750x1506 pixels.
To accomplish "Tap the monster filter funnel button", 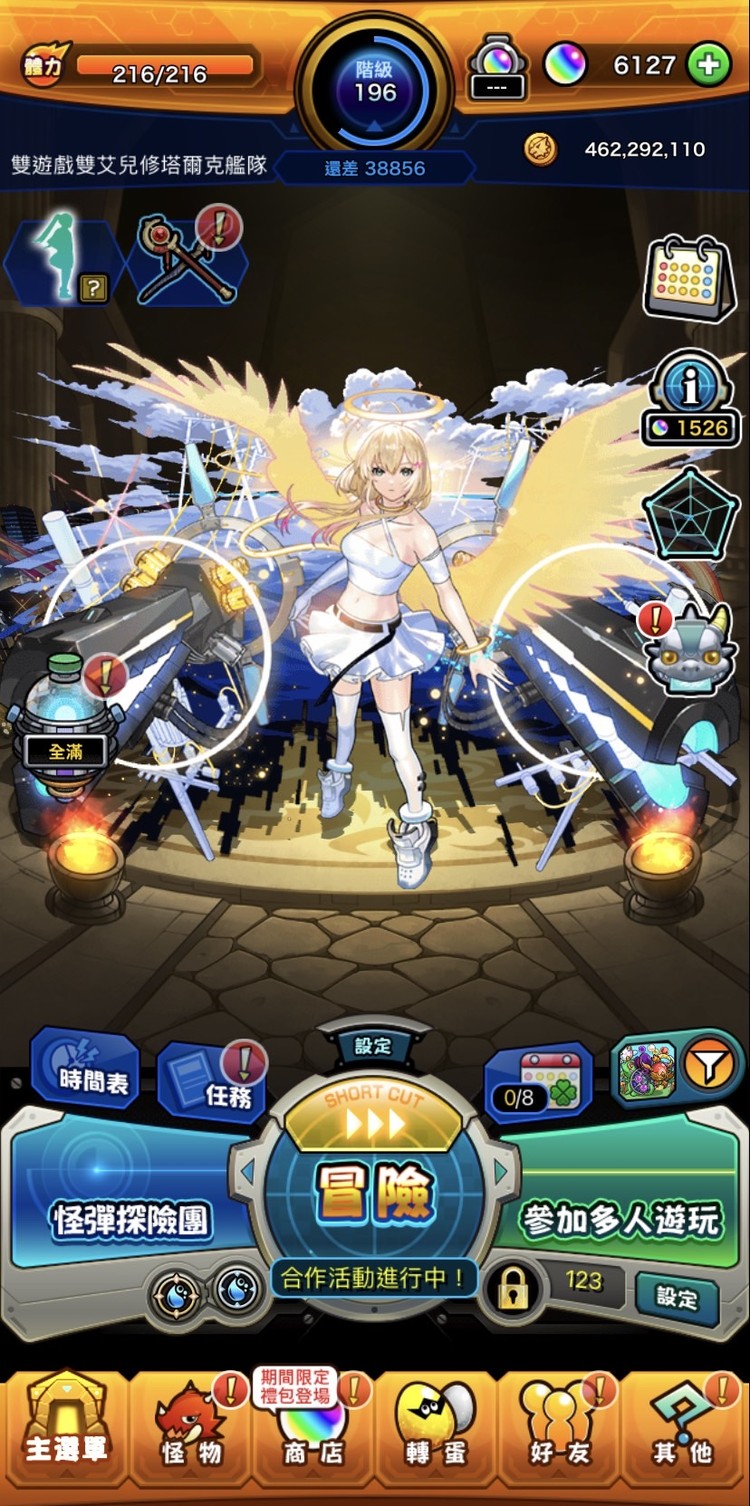I will point(710,1070).
